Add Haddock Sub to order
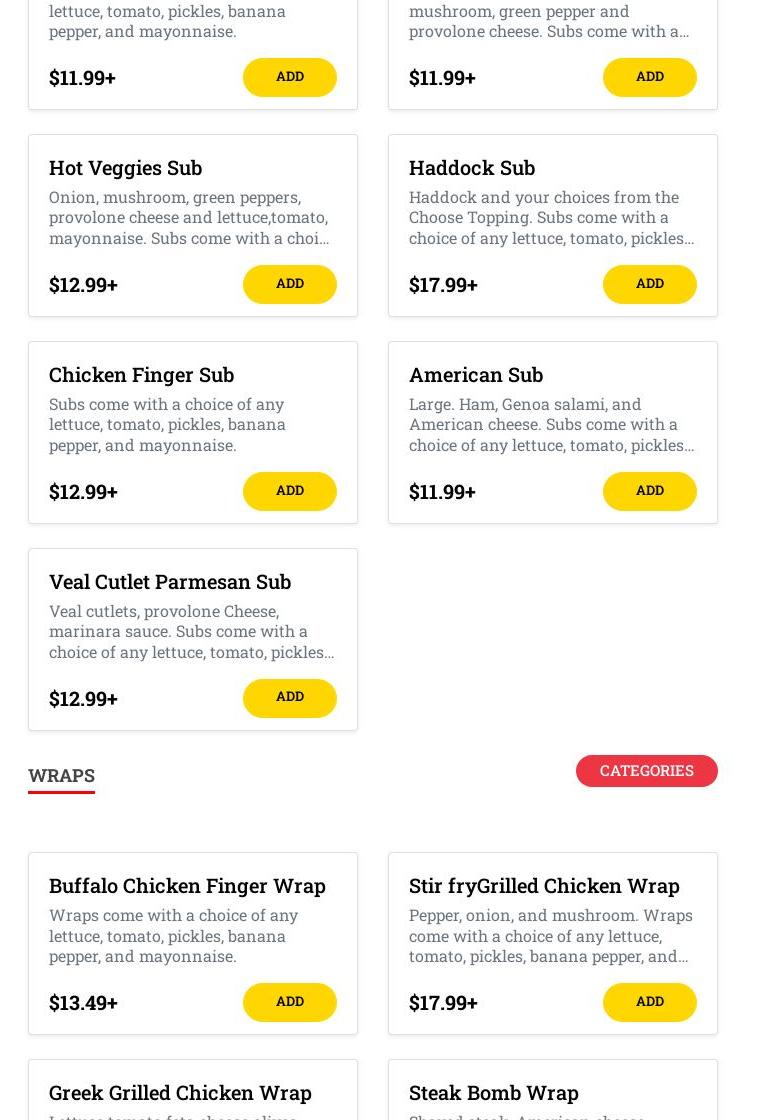The image size is (765, 1120). click(x=649, y=284)
